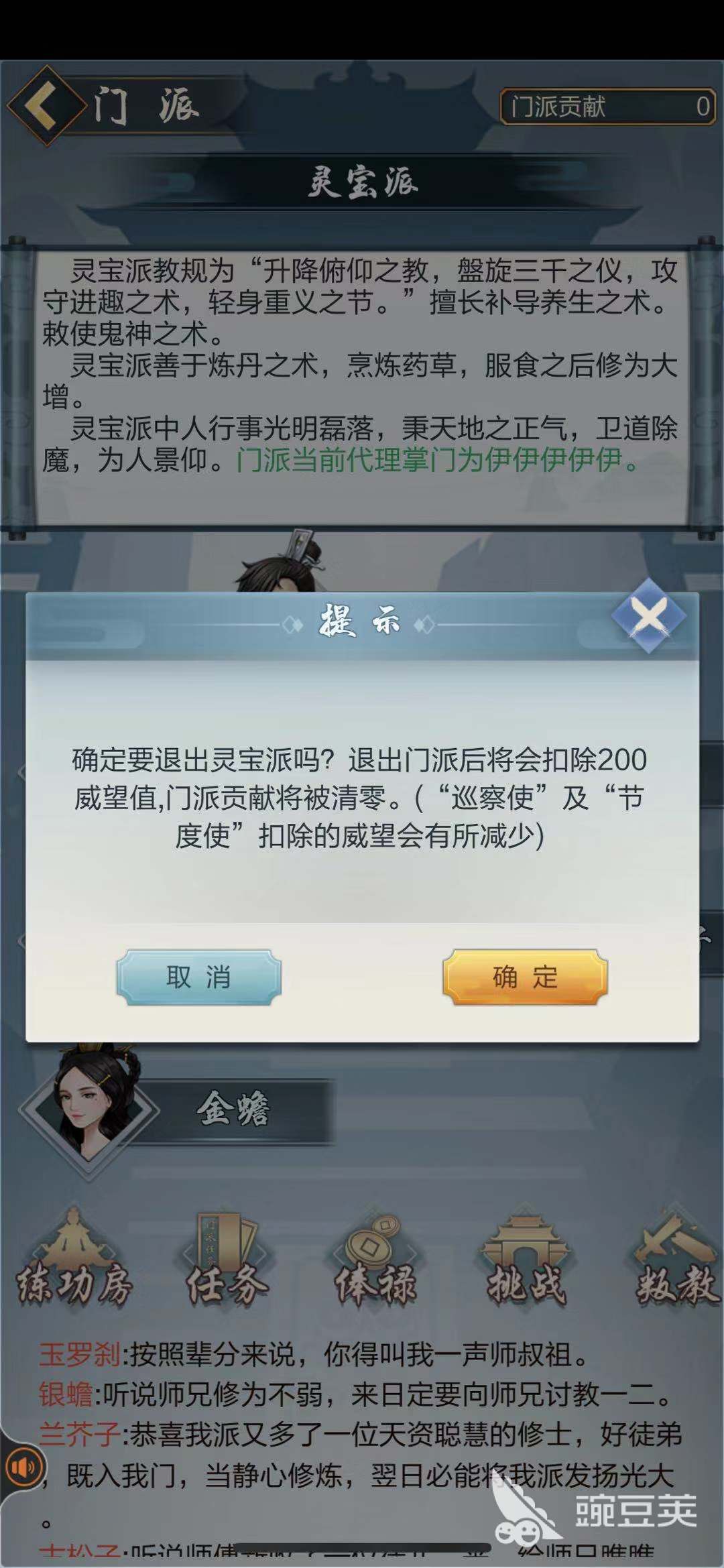Close the 提示 dialog with X
The image size is (724, 1568).
pos(649,615)
